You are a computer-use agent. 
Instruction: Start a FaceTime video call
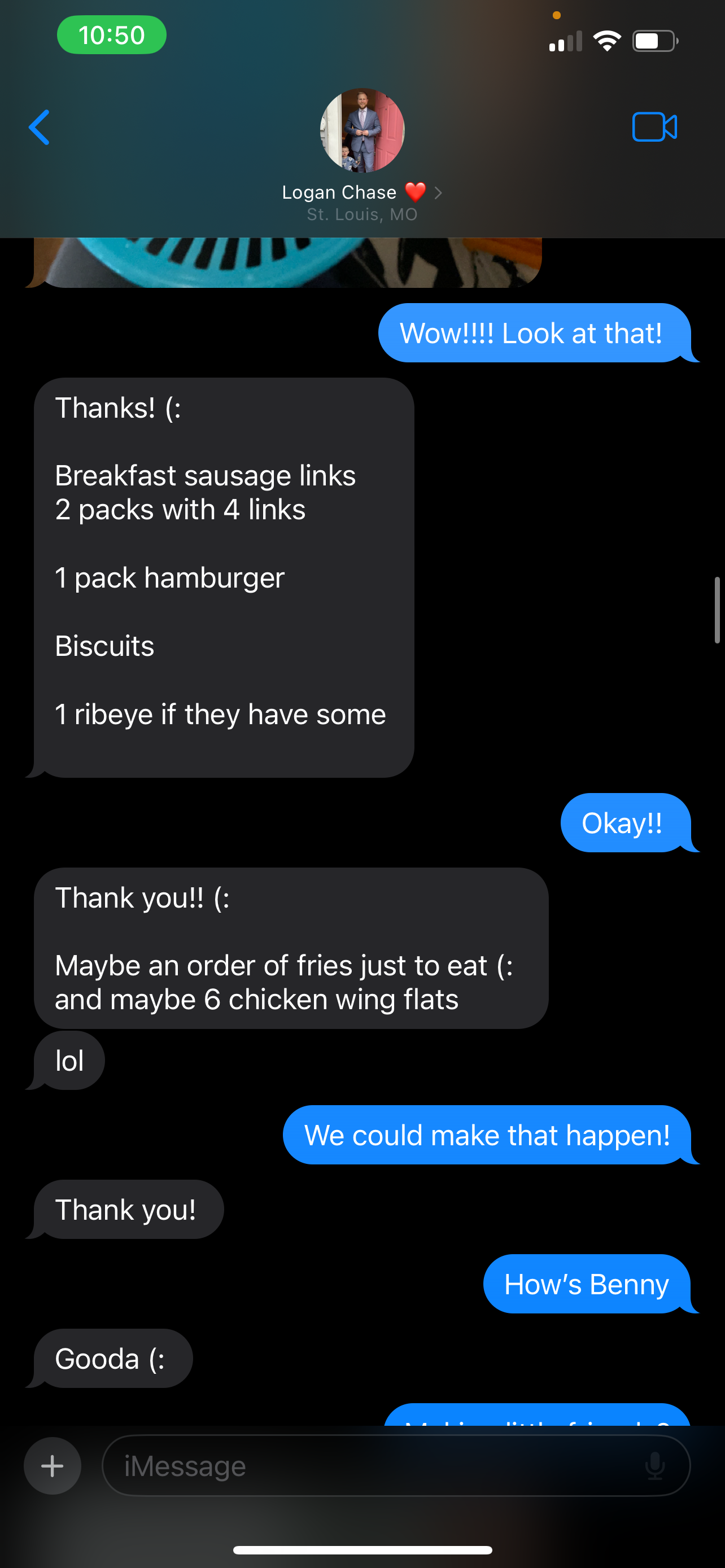654,127
